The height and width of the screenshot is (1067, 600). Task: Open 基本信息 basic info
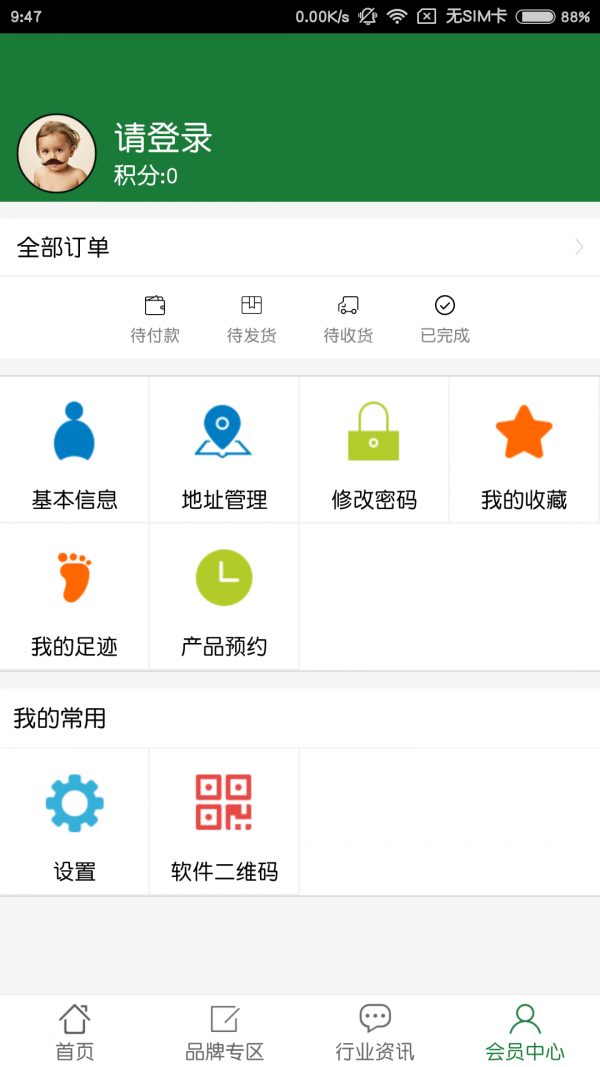(x=75, y=450)
